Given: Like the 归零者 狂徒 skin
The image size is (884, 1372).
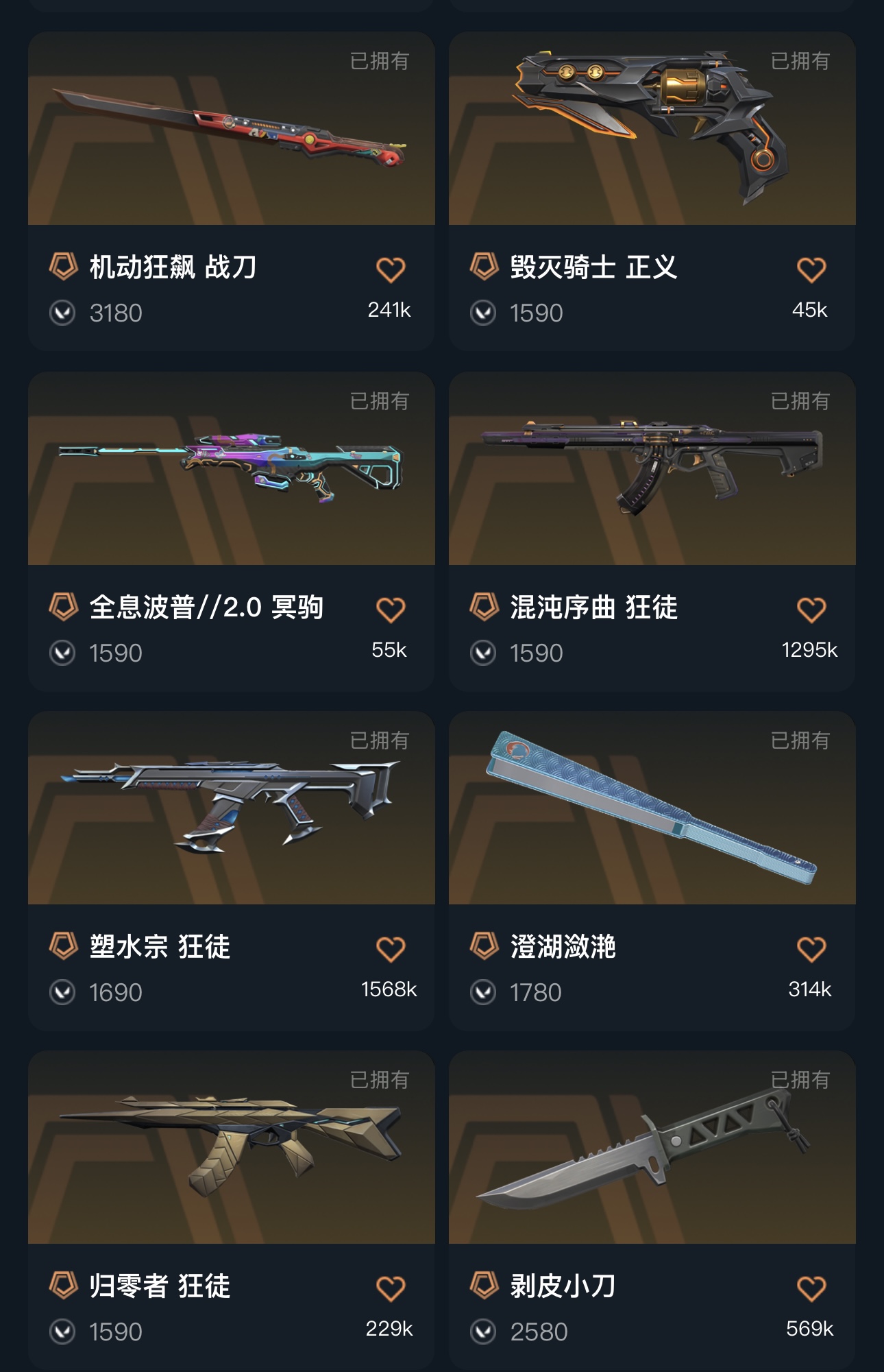Looking at the screenshot, I should point(391,1288).
